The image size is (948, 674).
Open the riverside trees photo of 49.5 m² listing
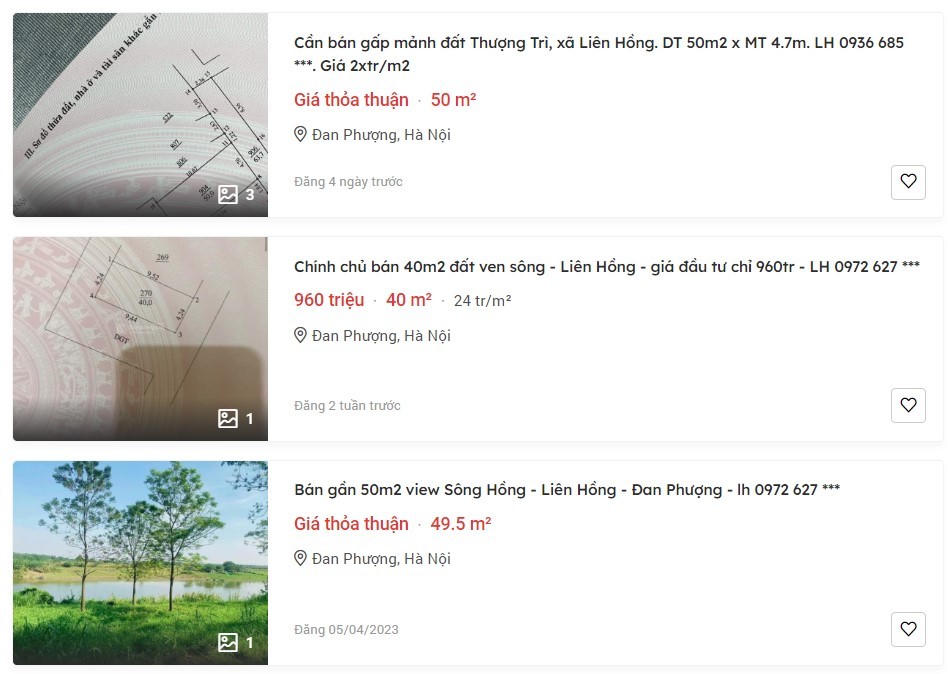(140, 563)
